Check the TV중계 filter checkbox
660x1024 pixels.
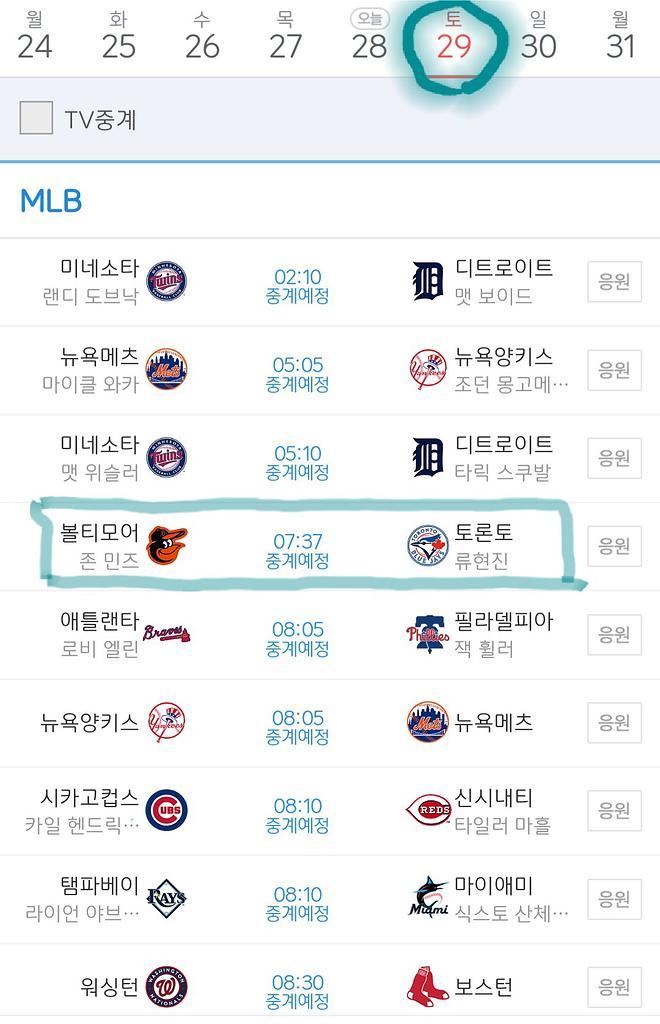coord(37,118)
